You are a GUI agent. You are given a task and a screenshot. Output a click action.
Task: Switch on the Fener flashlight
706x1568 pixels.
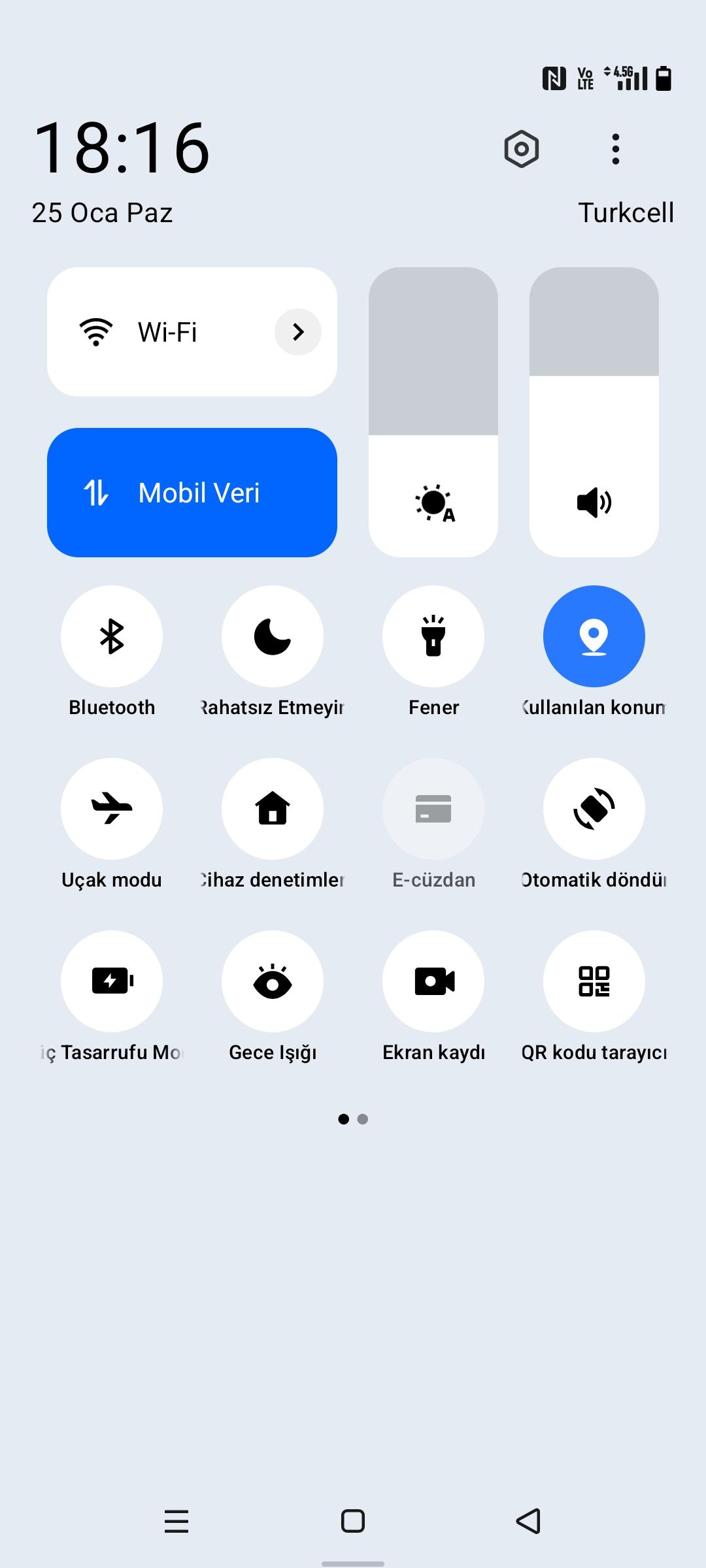coord(433,636)
